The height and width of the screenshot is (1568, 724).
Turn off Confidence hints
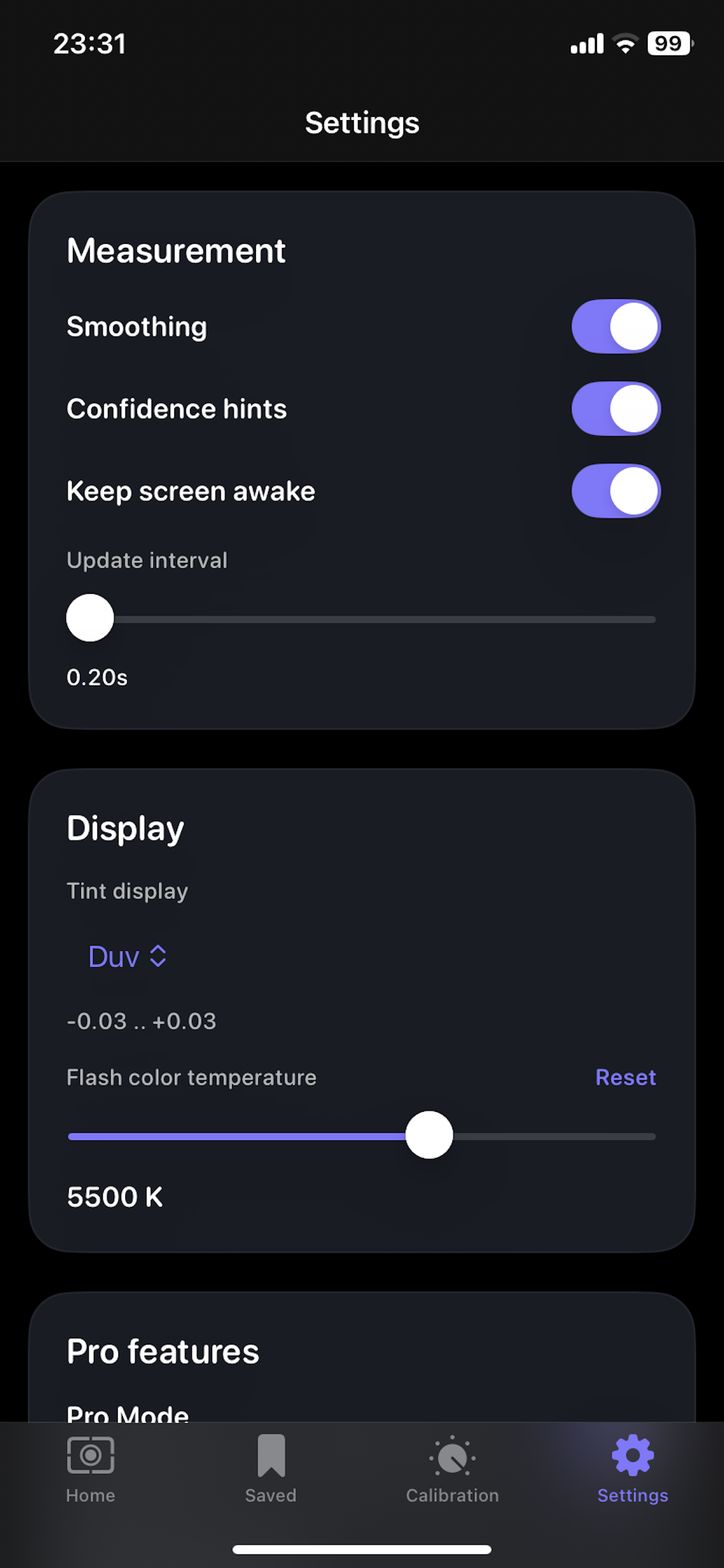click(616, 408)
